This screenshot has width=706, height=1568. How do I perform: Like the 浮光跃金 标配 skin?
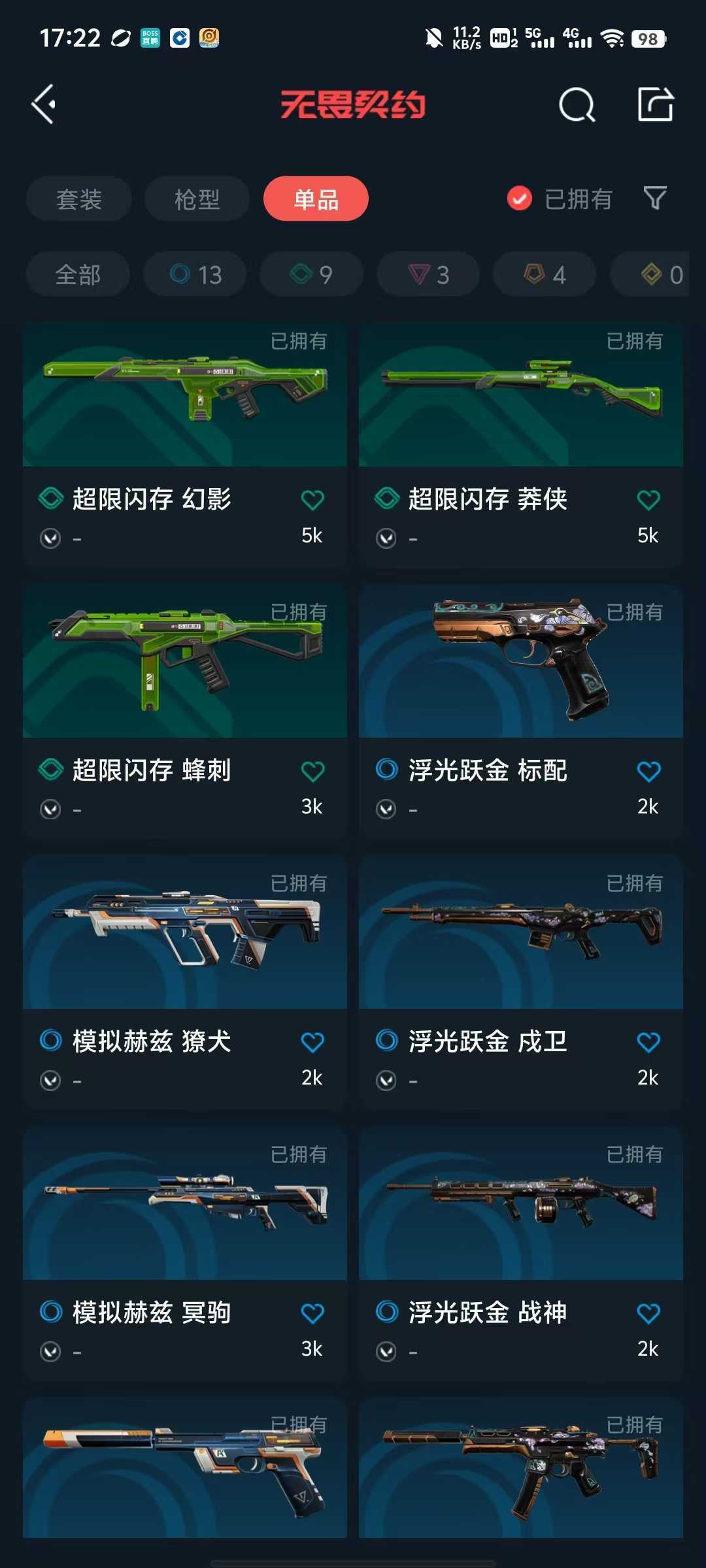click(x=648, y=772)
